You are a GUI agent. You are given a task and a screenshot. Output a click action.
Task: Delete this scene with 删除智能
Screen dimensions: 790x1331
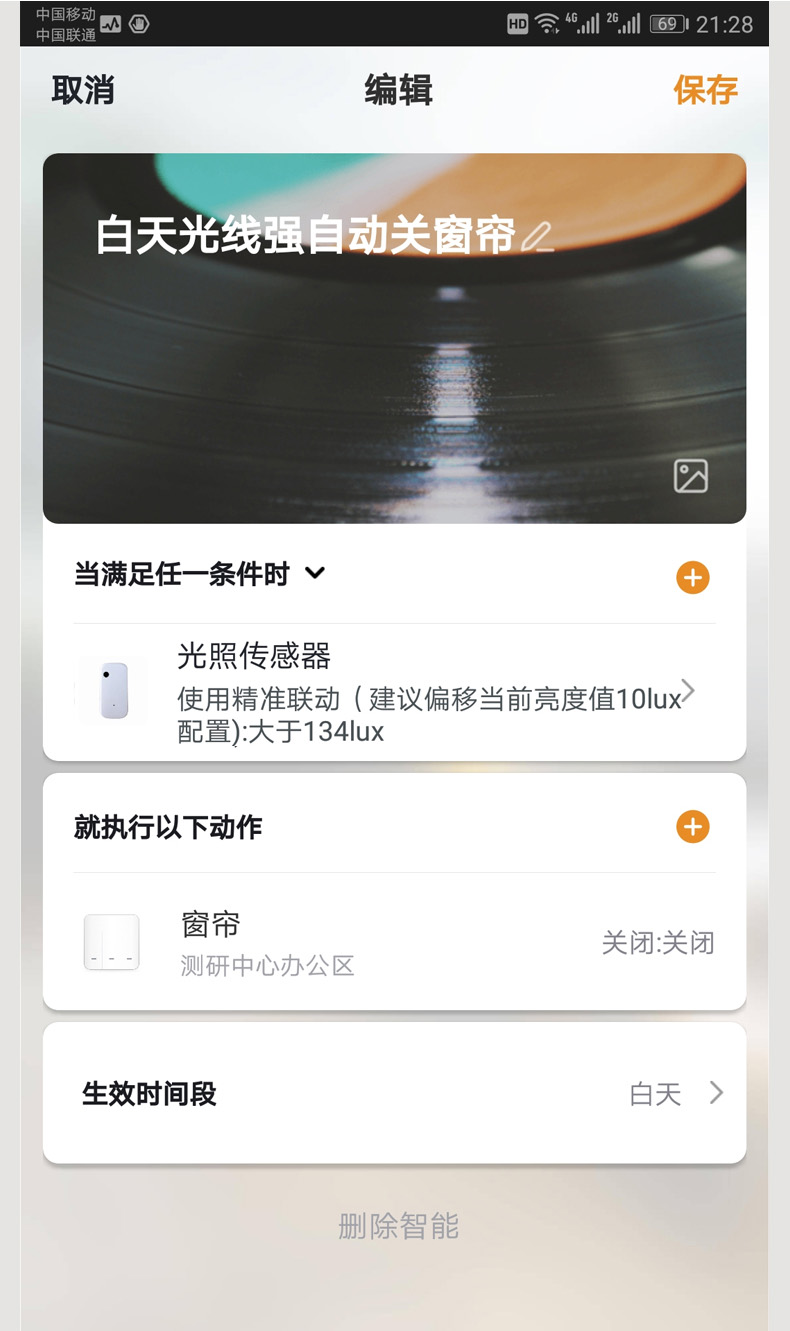(398, 1226)
